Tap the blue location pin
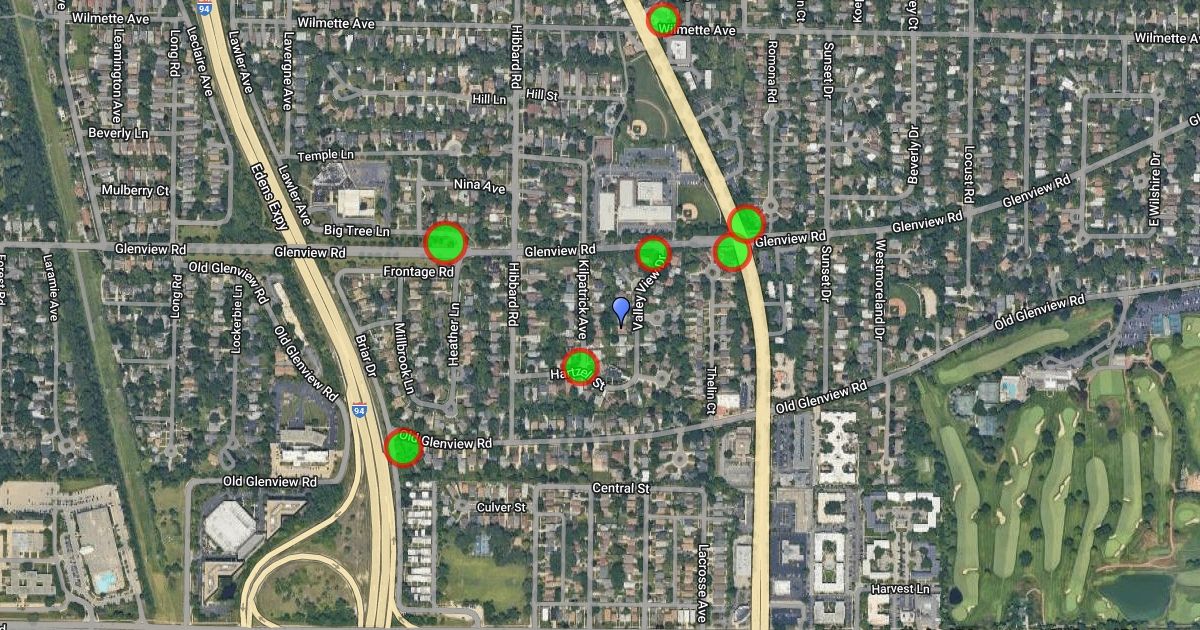1200x630 pixels. [x=621, y=310]
